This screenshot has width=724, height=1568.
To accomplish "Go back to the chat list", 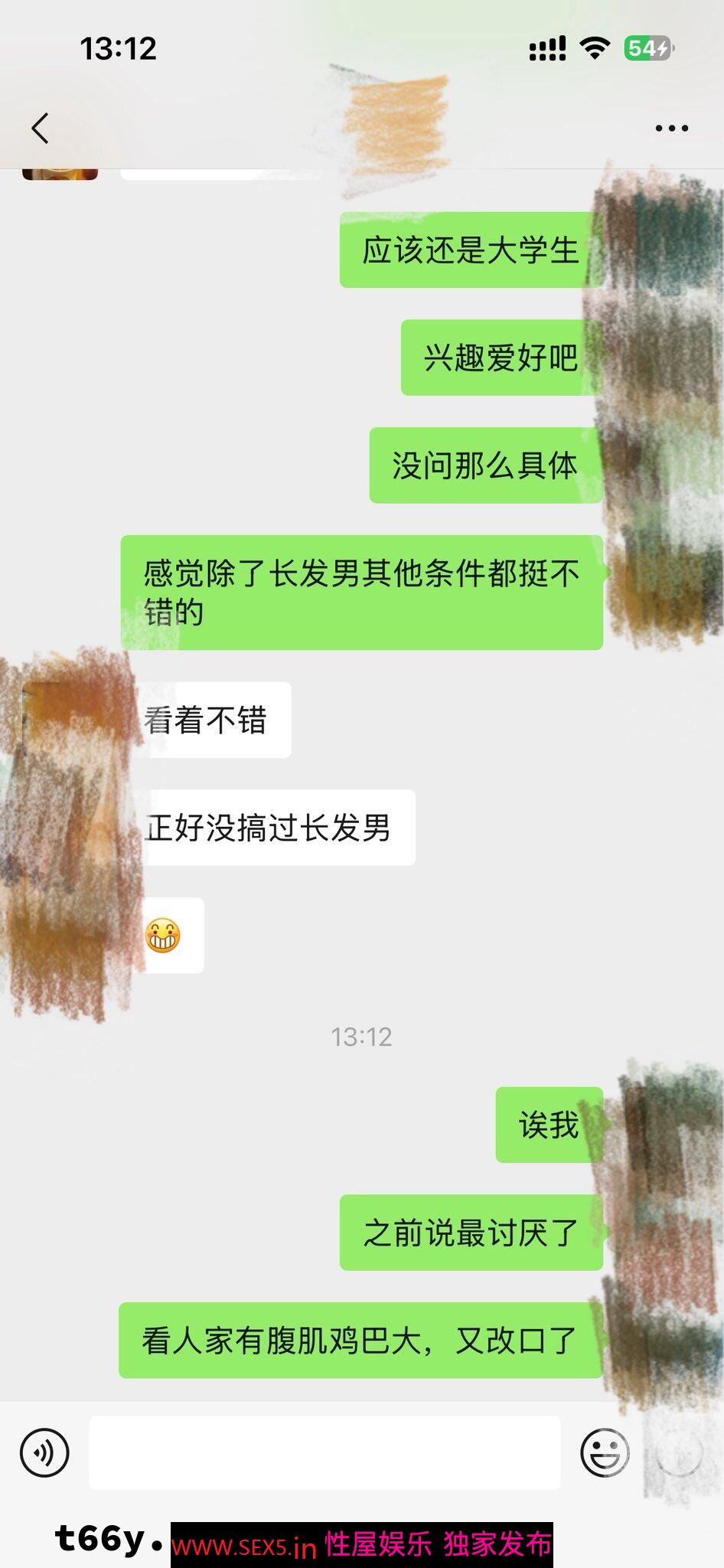I will [x=41, y=128].
